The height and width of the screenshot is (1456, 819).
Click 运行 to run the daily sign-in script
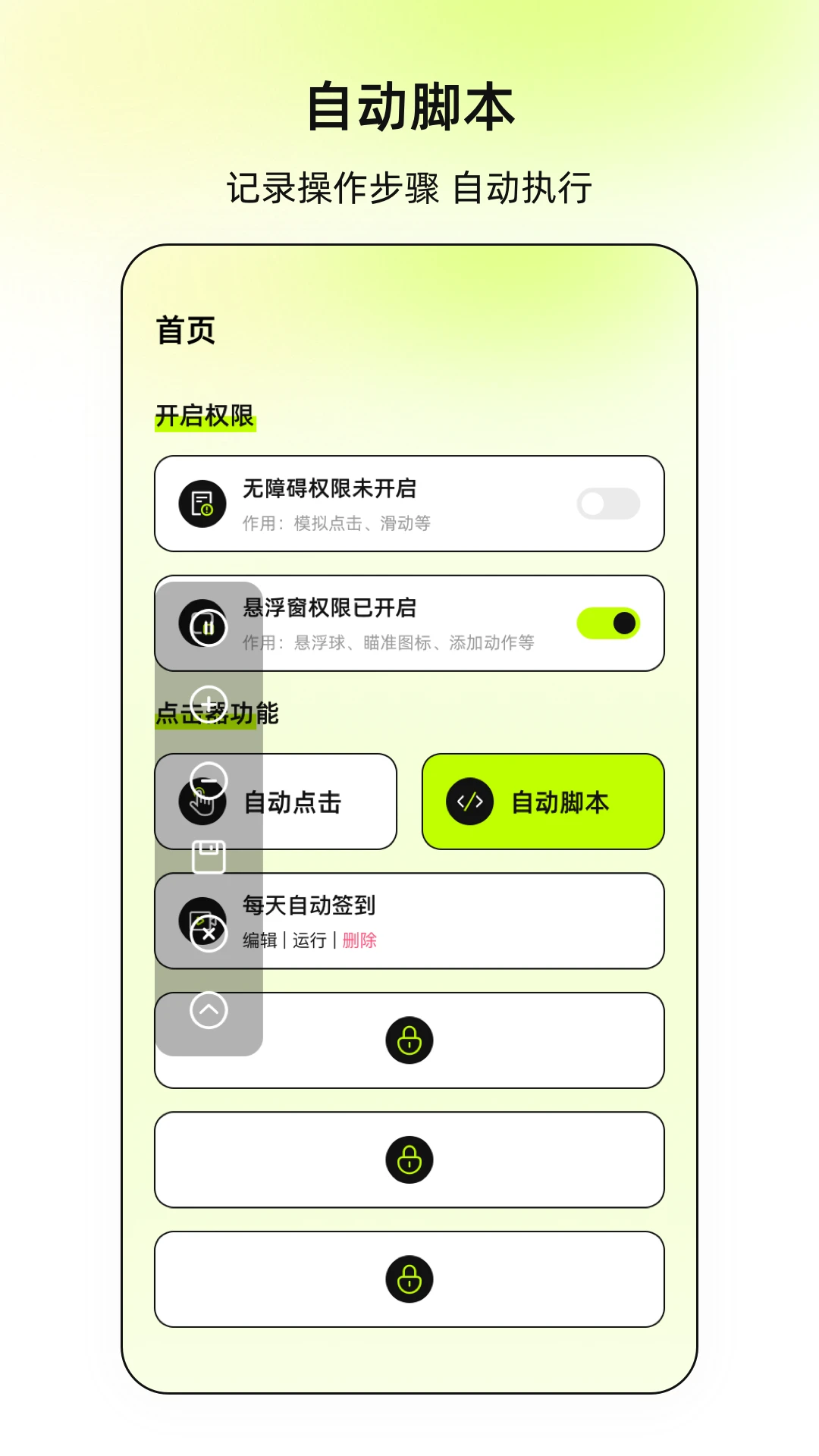click(x=311, y=940)
